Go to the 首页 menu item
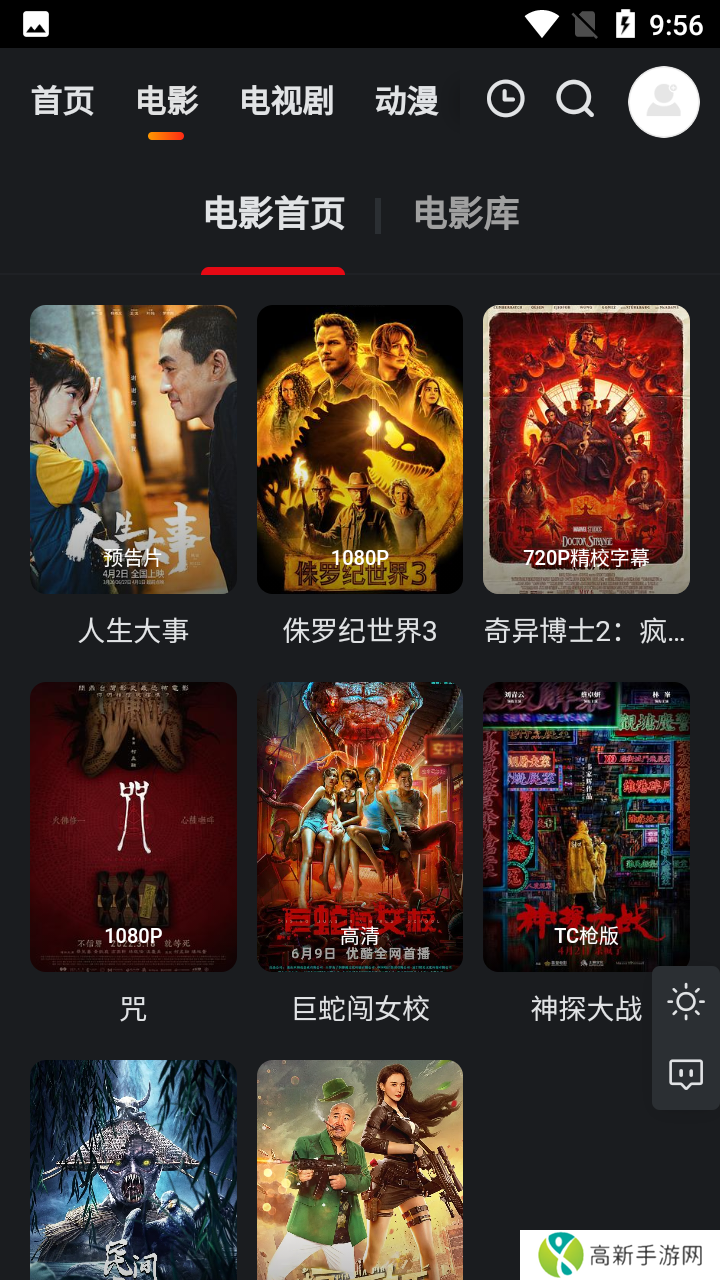 (61, 100)
